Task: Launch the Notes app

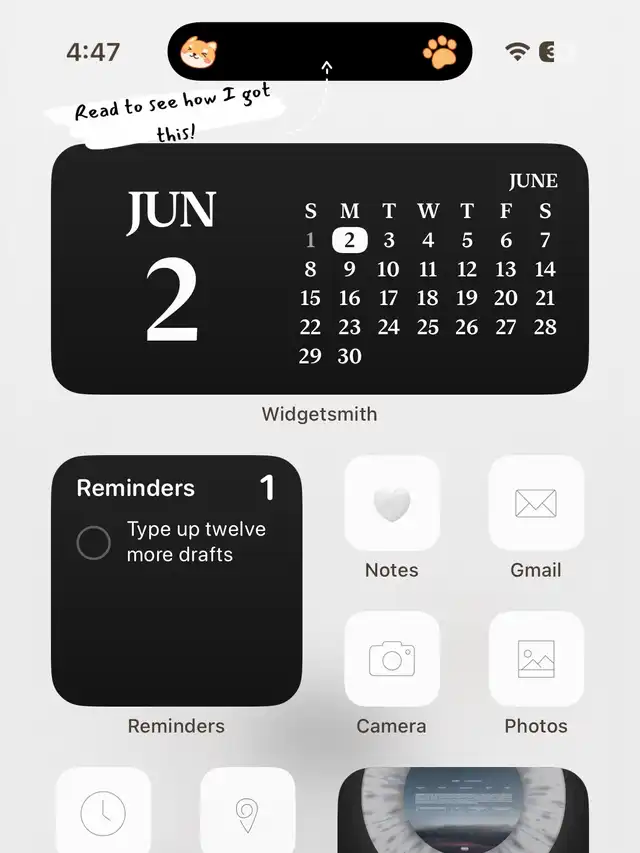Action: coord(392,503)
